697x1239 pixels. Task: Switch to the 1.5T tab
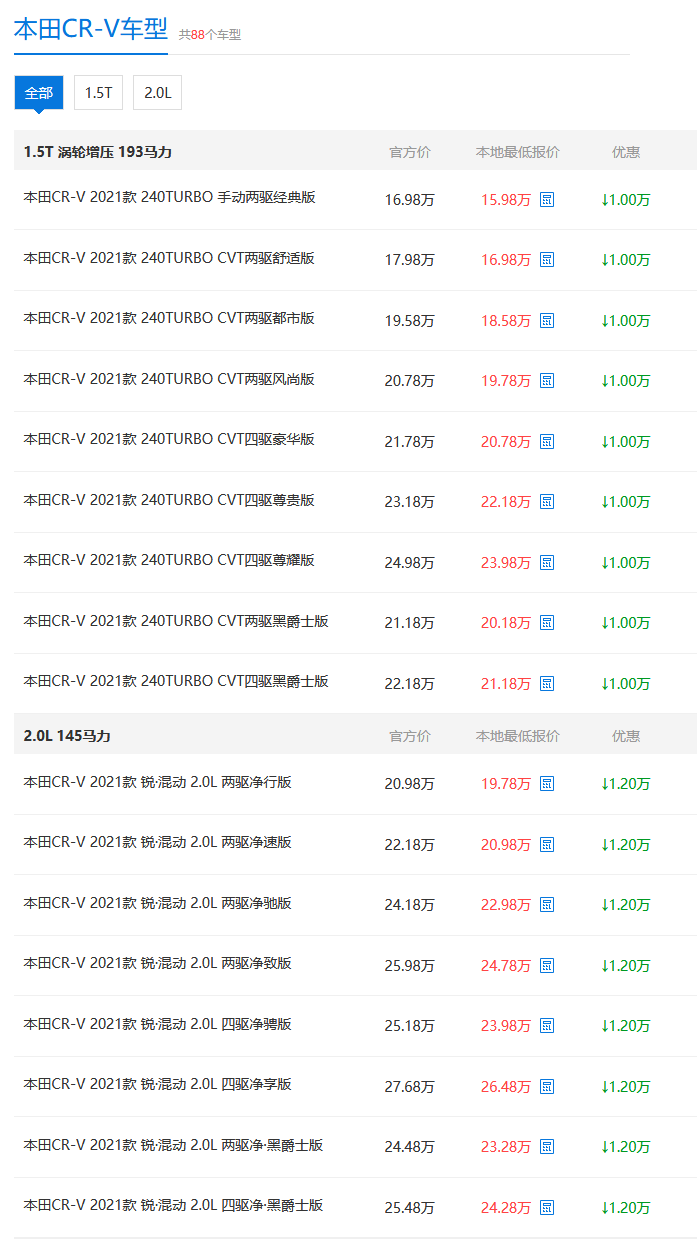98,93
